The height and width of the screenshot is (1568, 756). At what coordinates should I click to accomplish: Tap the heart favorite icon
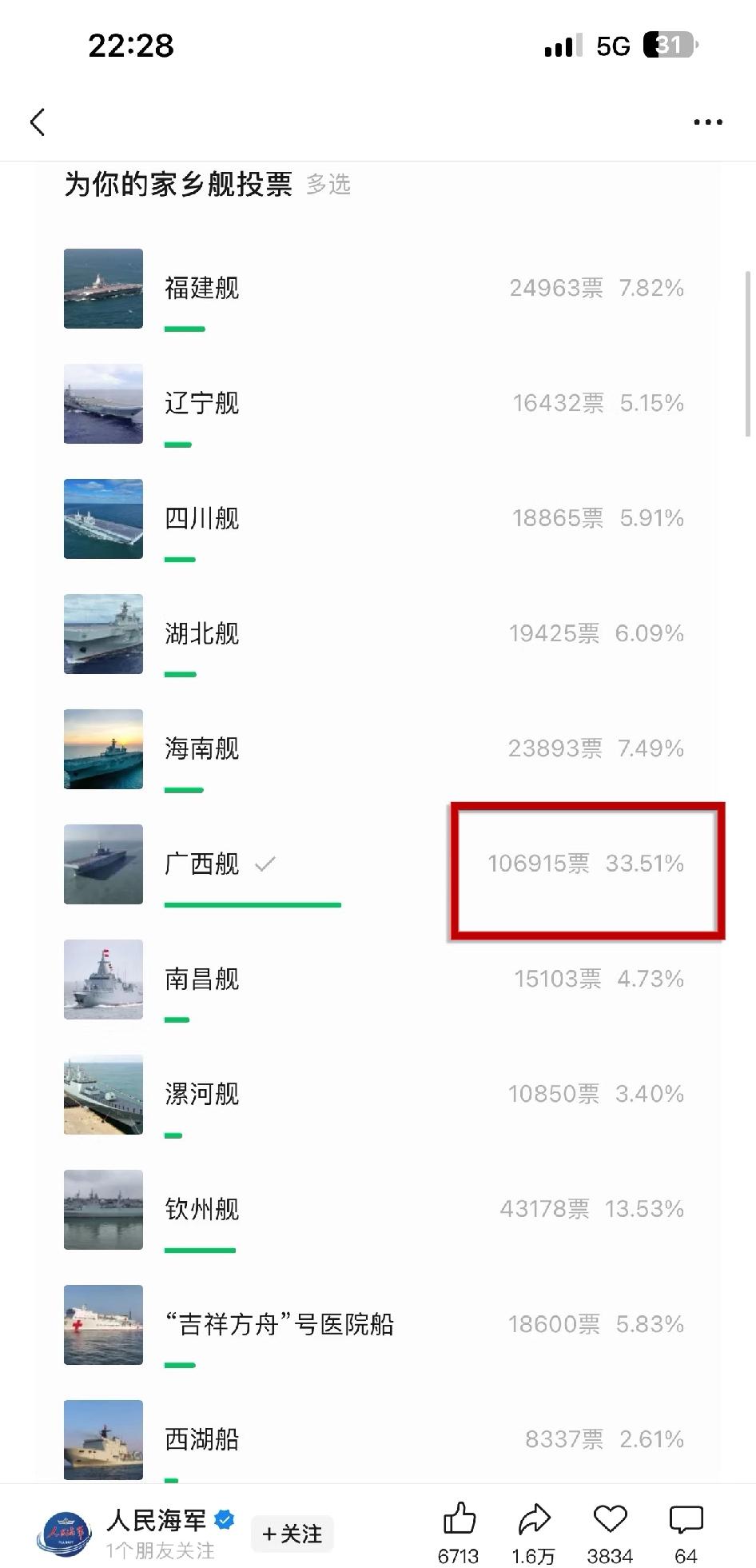[x=610, y=1518]
